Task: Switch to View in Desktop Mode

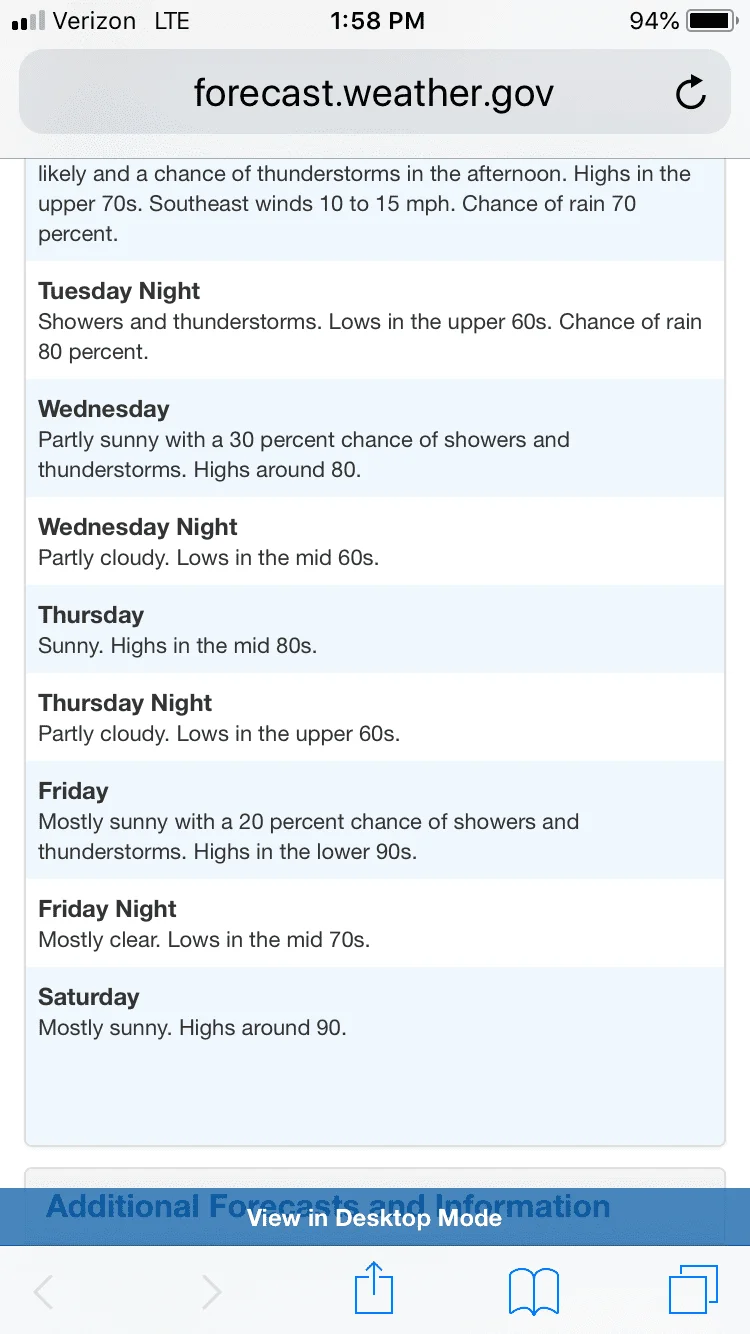Action: point(374,1217)
